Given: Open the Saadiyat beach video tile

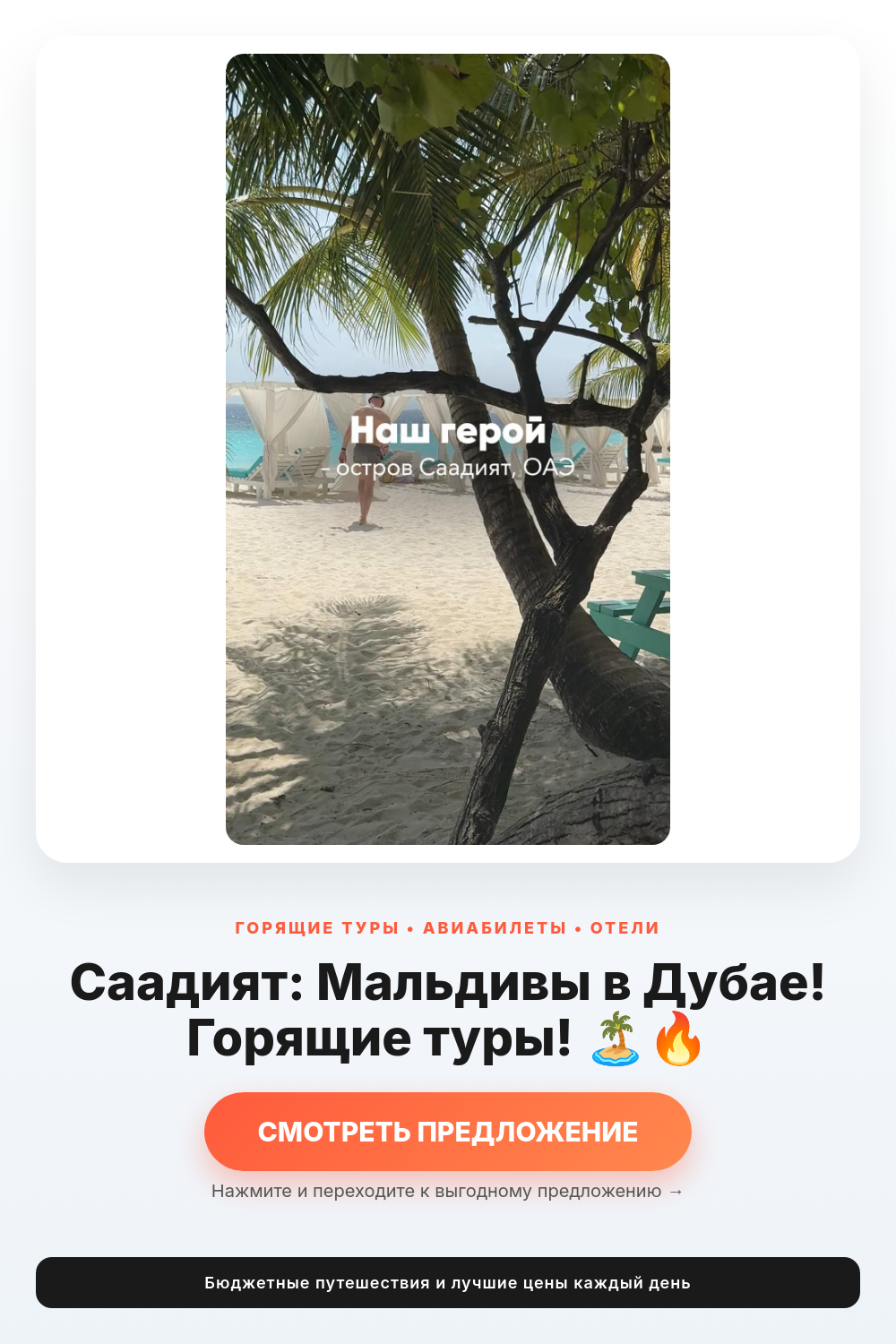Looking at the screenshot, I should pos(448,449).
